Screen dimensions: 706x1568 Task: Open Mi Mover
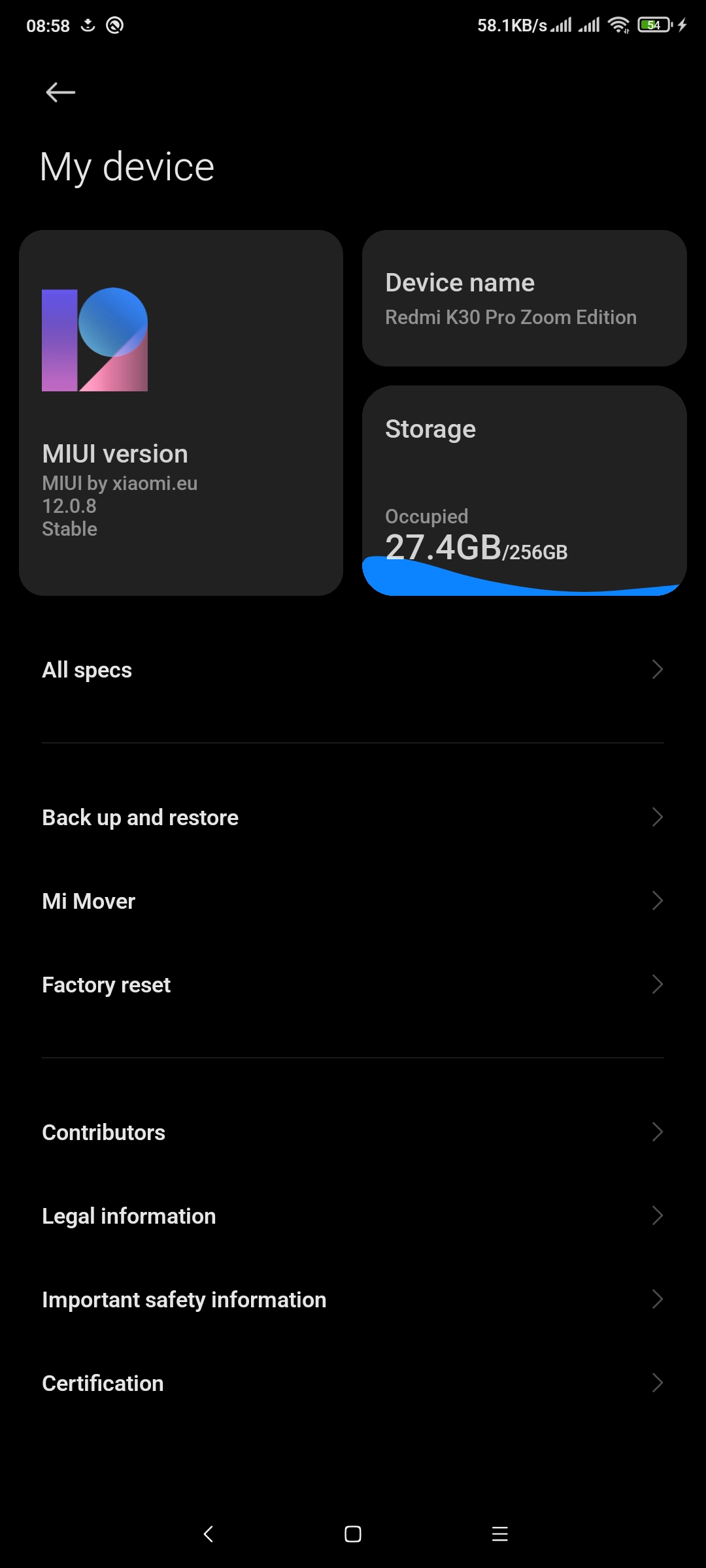tap(353, 901)
